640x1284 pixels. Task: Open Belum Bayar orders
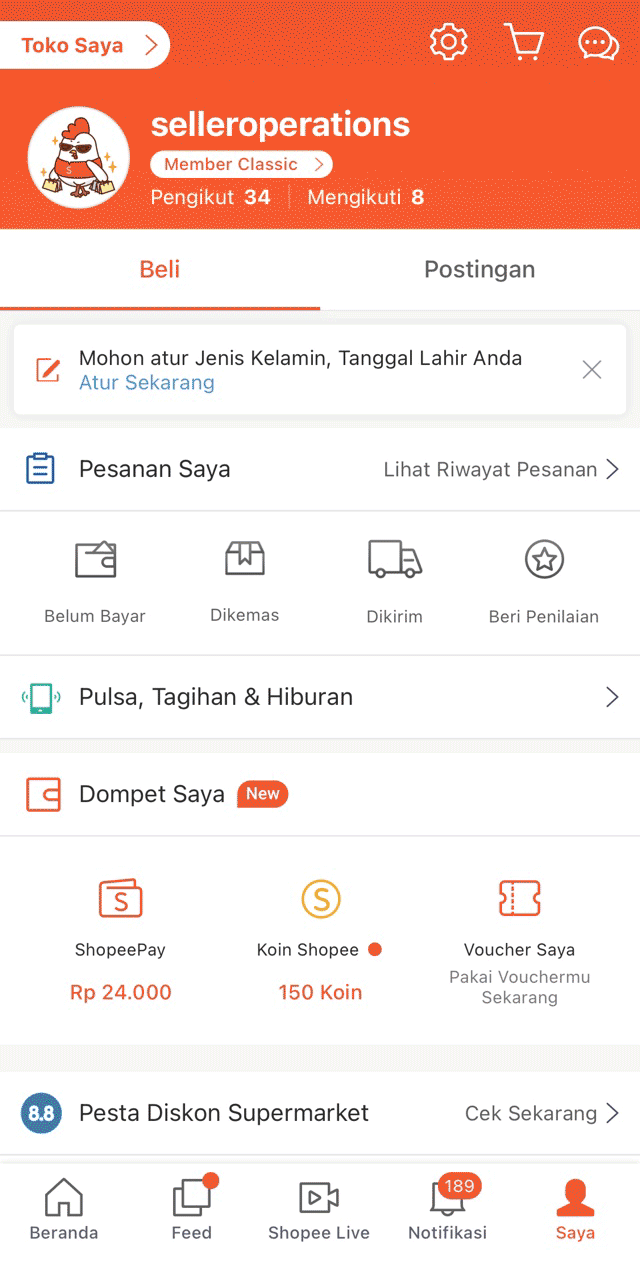point(95,582)
